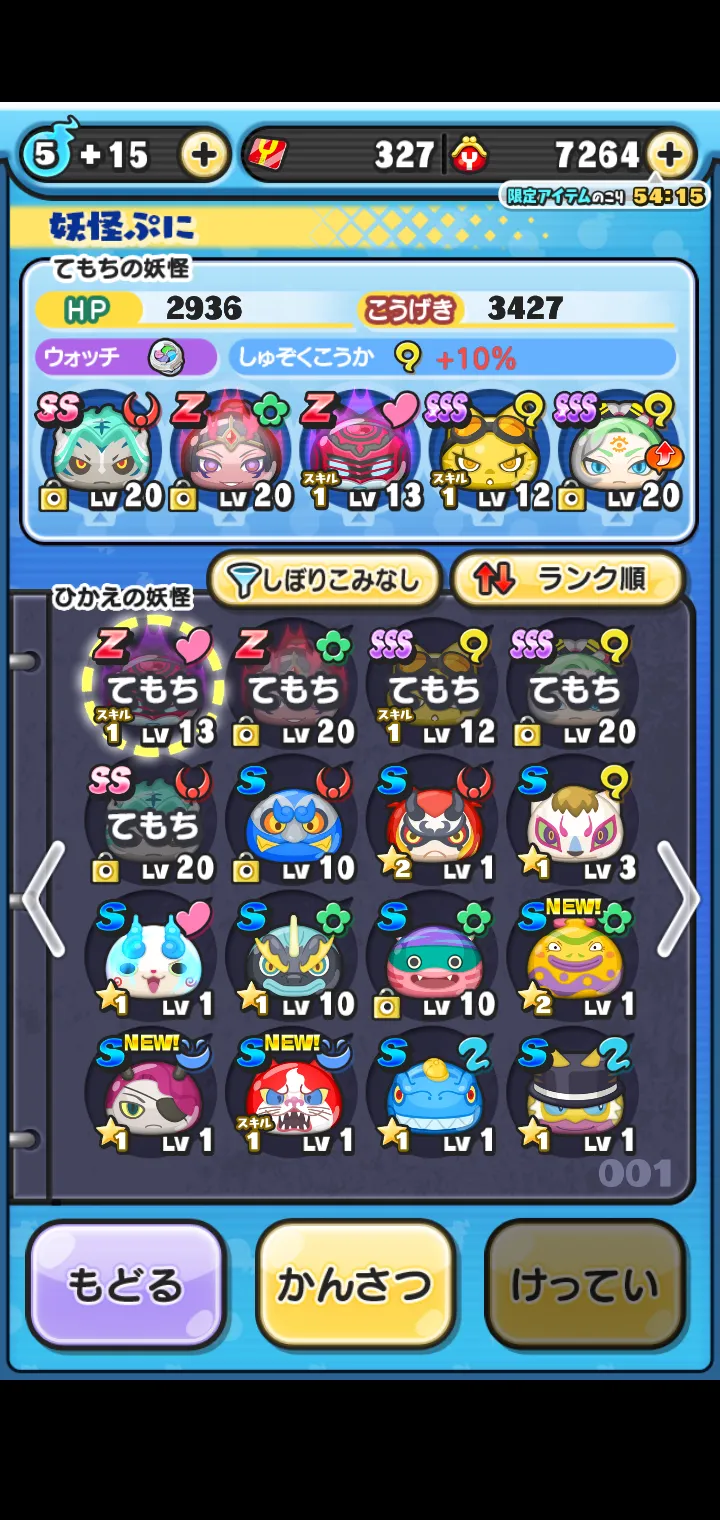Image resolution: width=720 pixels, height=1520 pixels.
Task: Add more Y-money via the plus beside 7264
Action: pyautogui.click(x=670, y=155)
